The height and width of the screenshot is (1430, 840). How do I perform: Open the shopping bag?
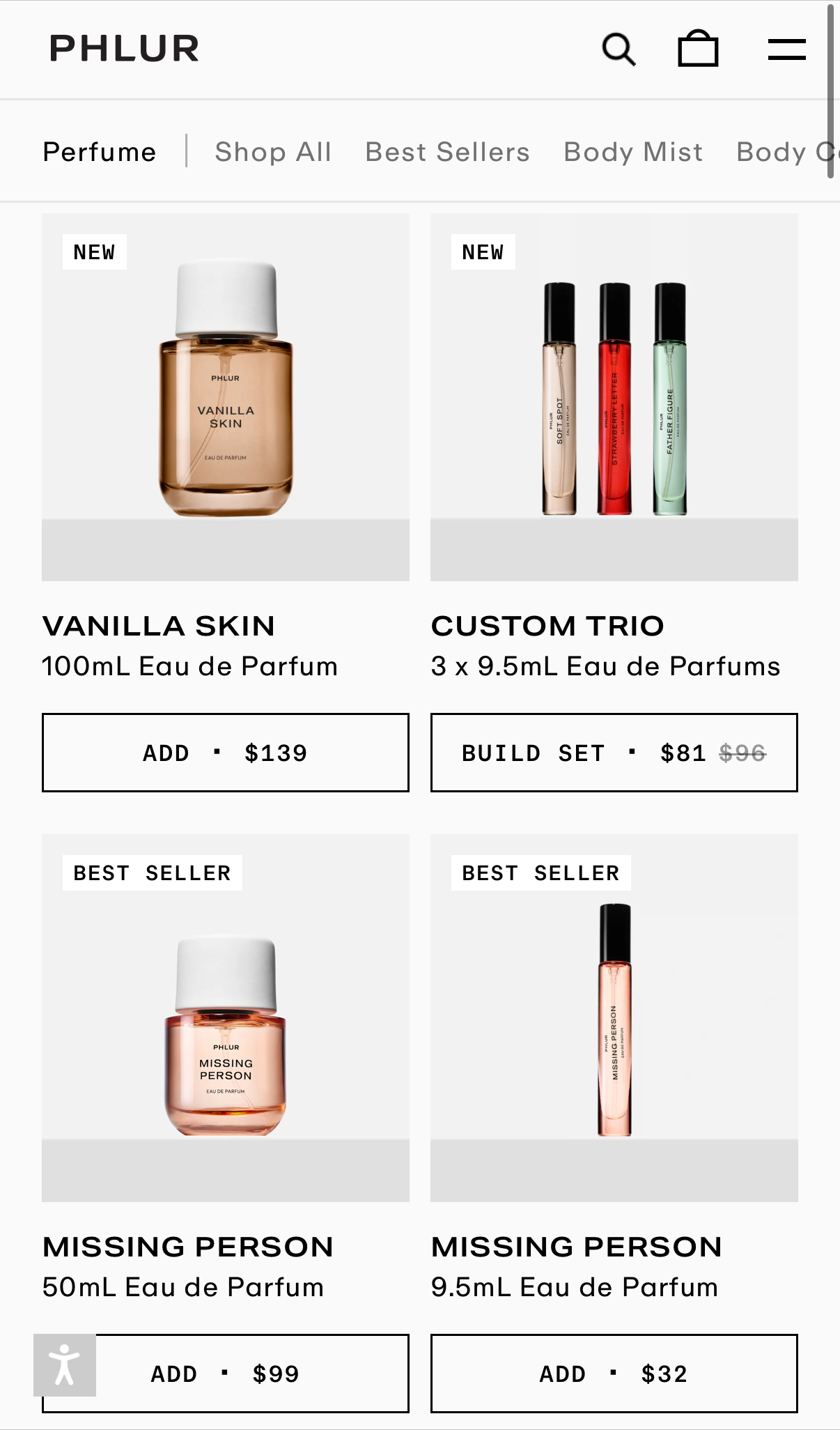[698, 48]
